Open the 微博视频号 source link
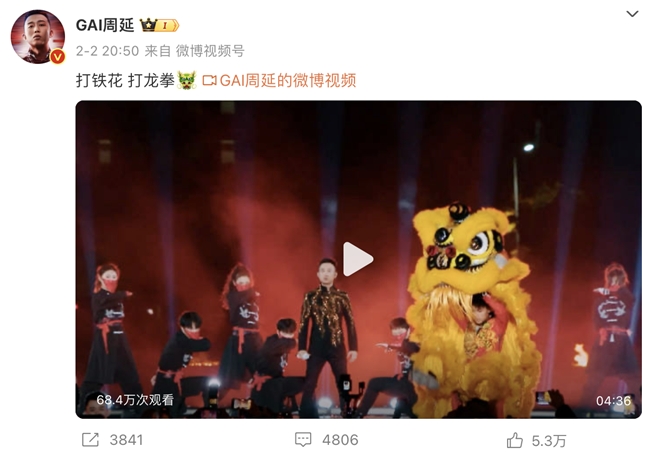Viewport: 650px width, 453px height. 210,51
